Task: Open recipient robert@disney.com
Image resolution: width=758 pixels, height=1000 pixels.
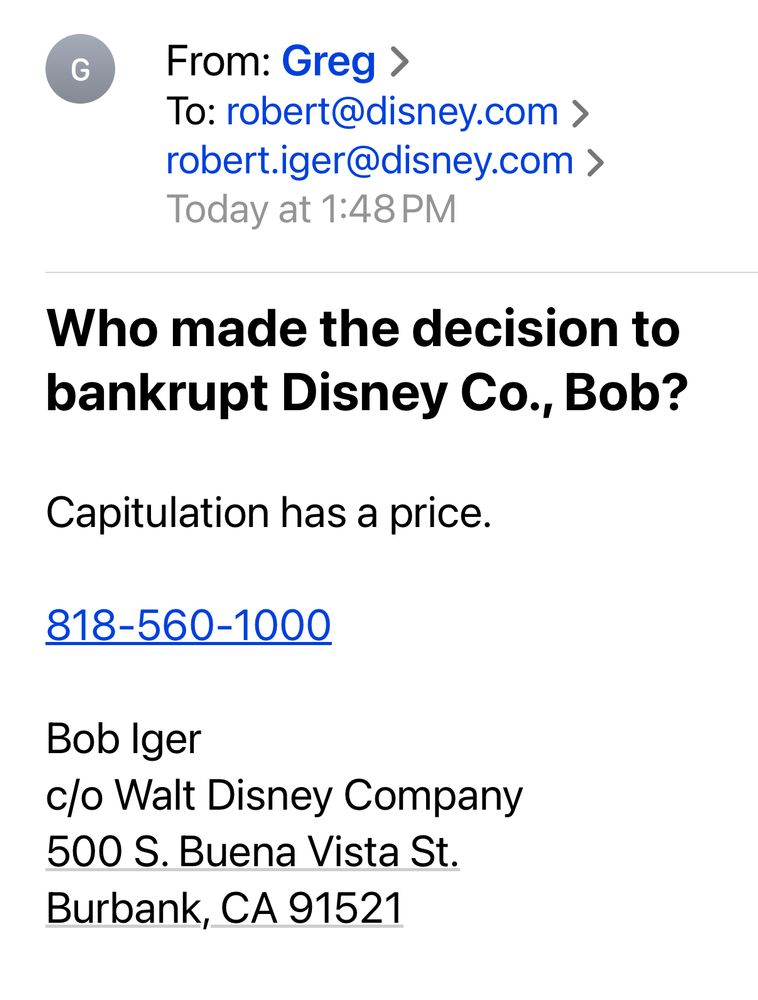Action: coord(392,111)
